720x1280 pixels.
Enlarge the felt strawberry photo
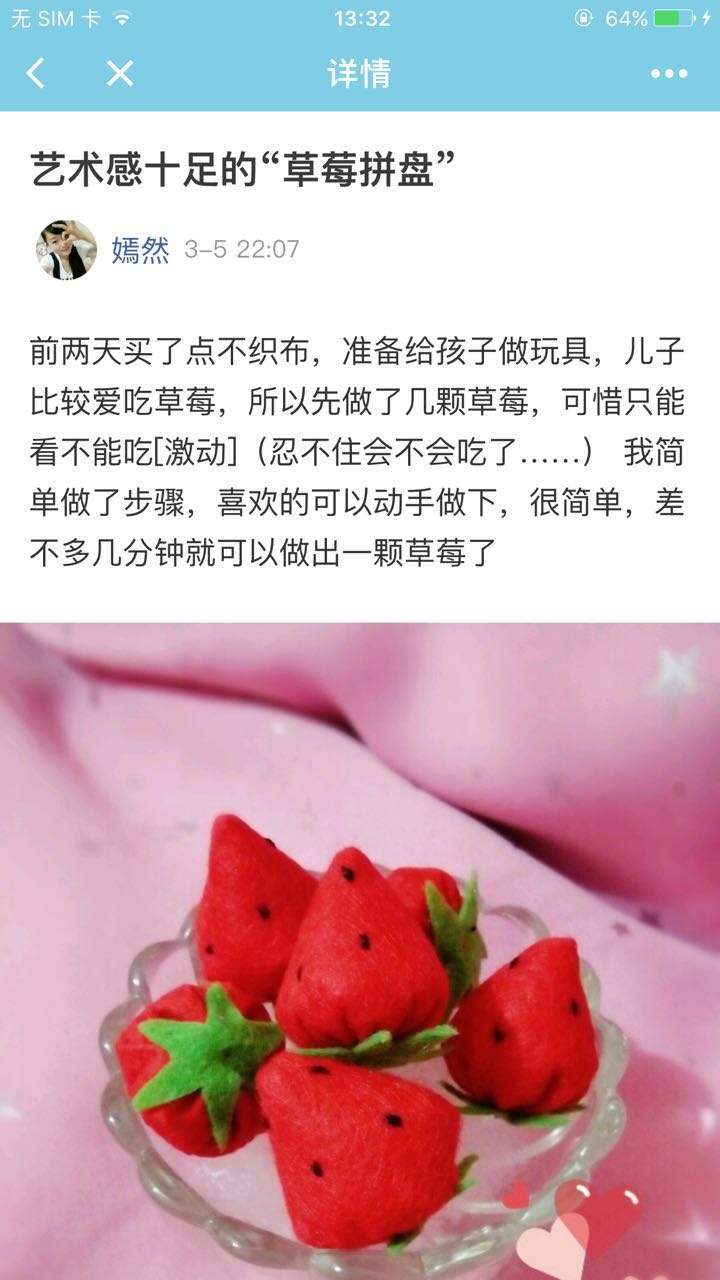pos(360,950)
